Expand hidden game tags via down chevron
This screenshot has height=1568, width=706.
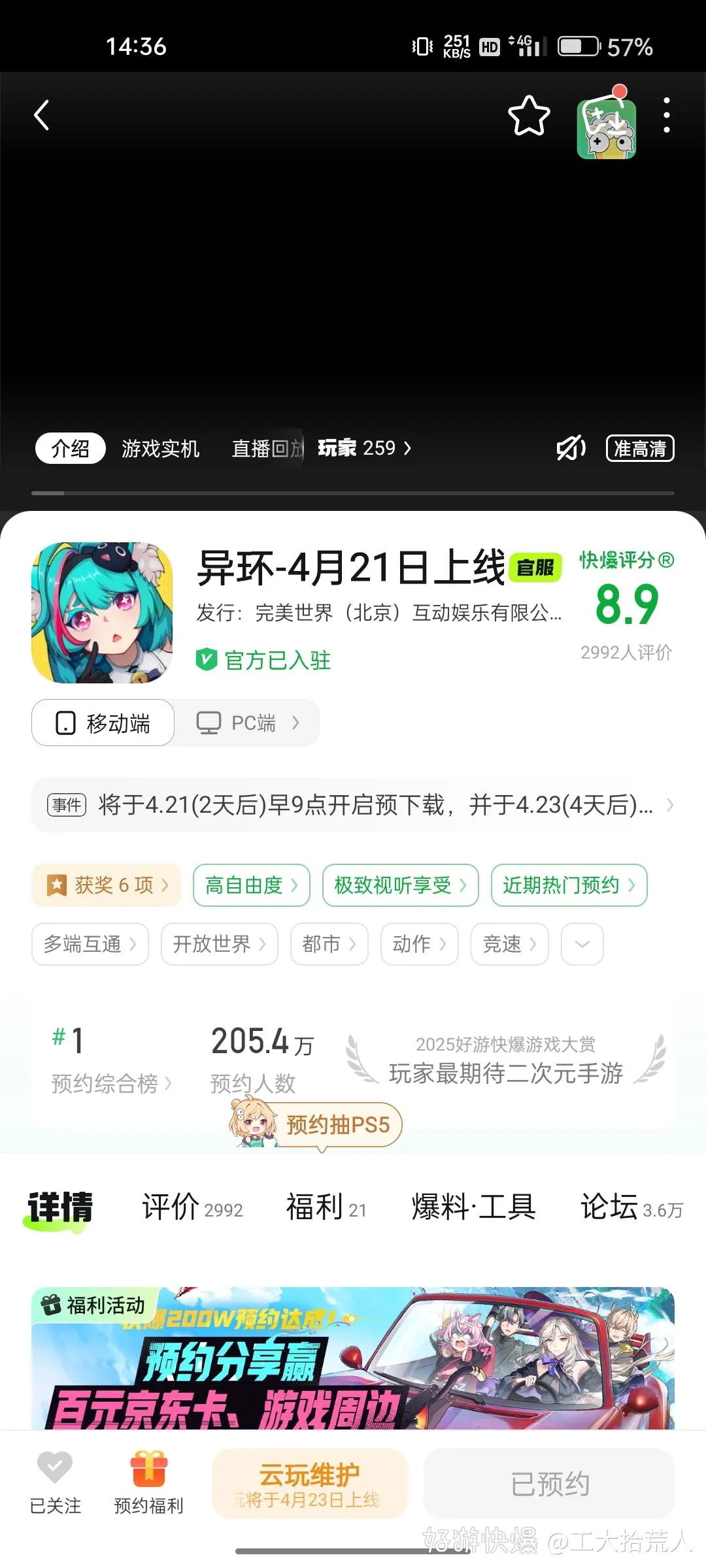coord(581,944)
